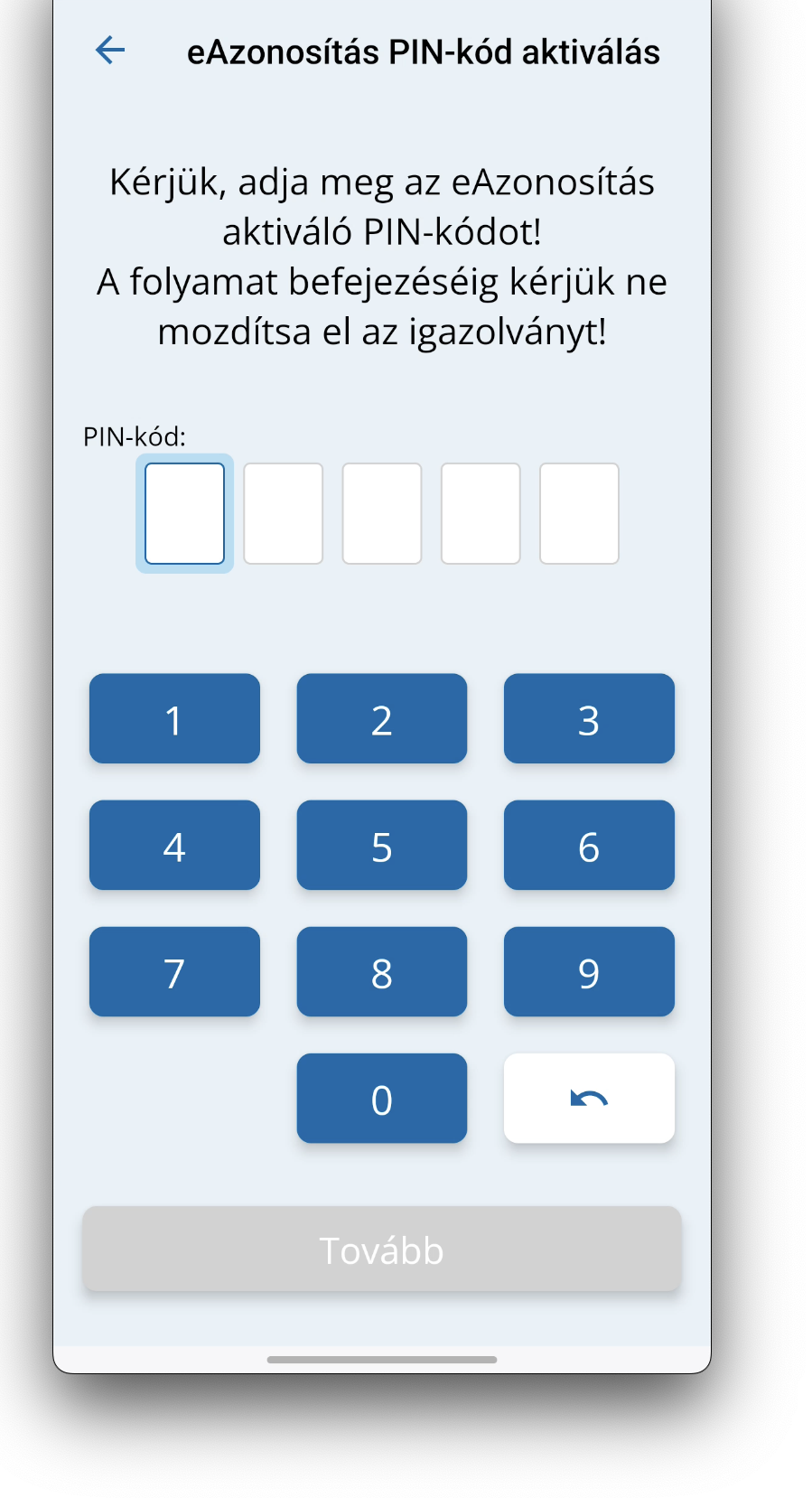Tap the fifth PIN digit box
This screenshot has height=1507, width=812.
point(579,513)
